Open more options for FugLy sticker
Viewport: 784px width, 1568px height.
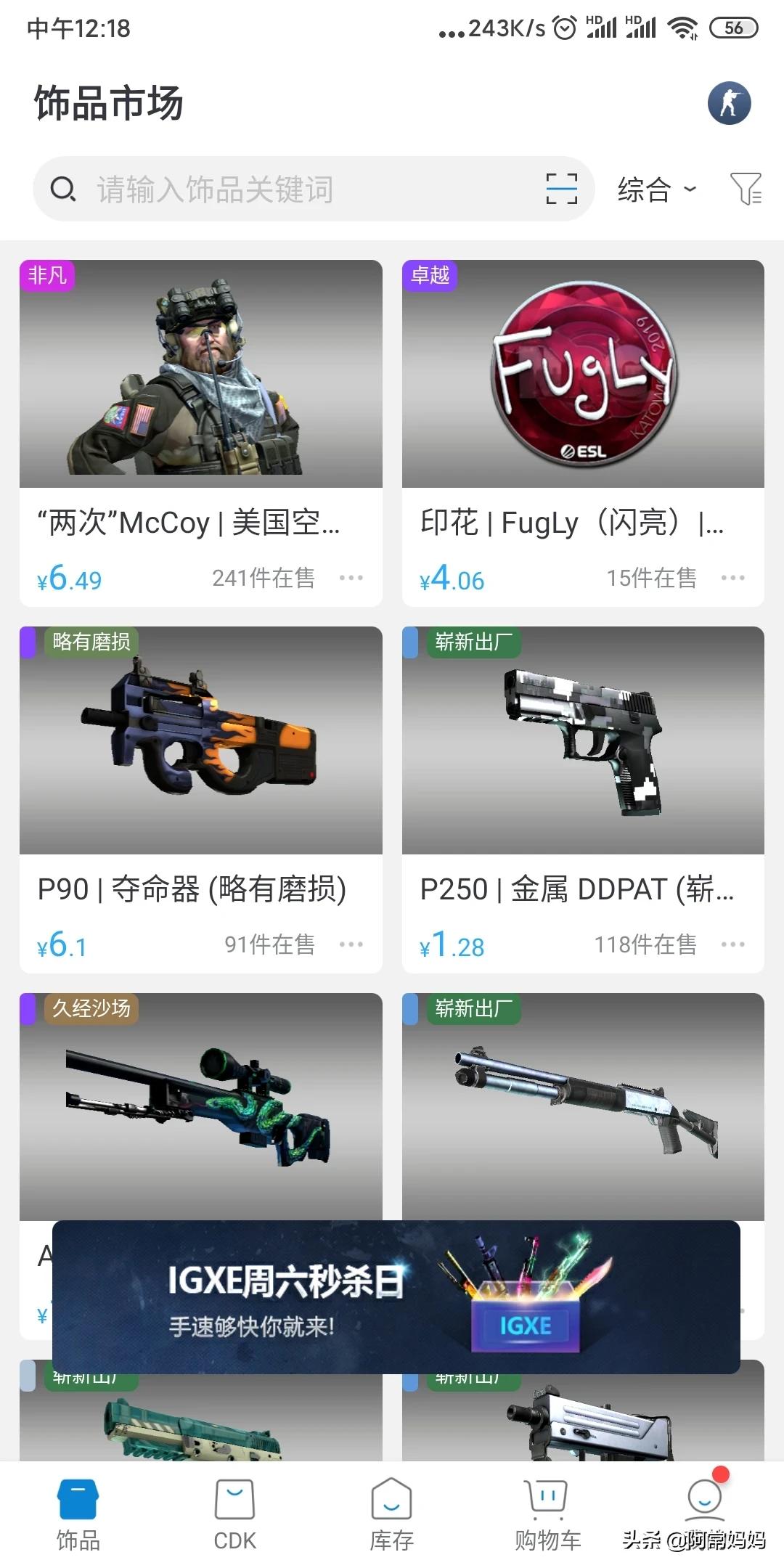pyautogui.click(x=733, y=578)
